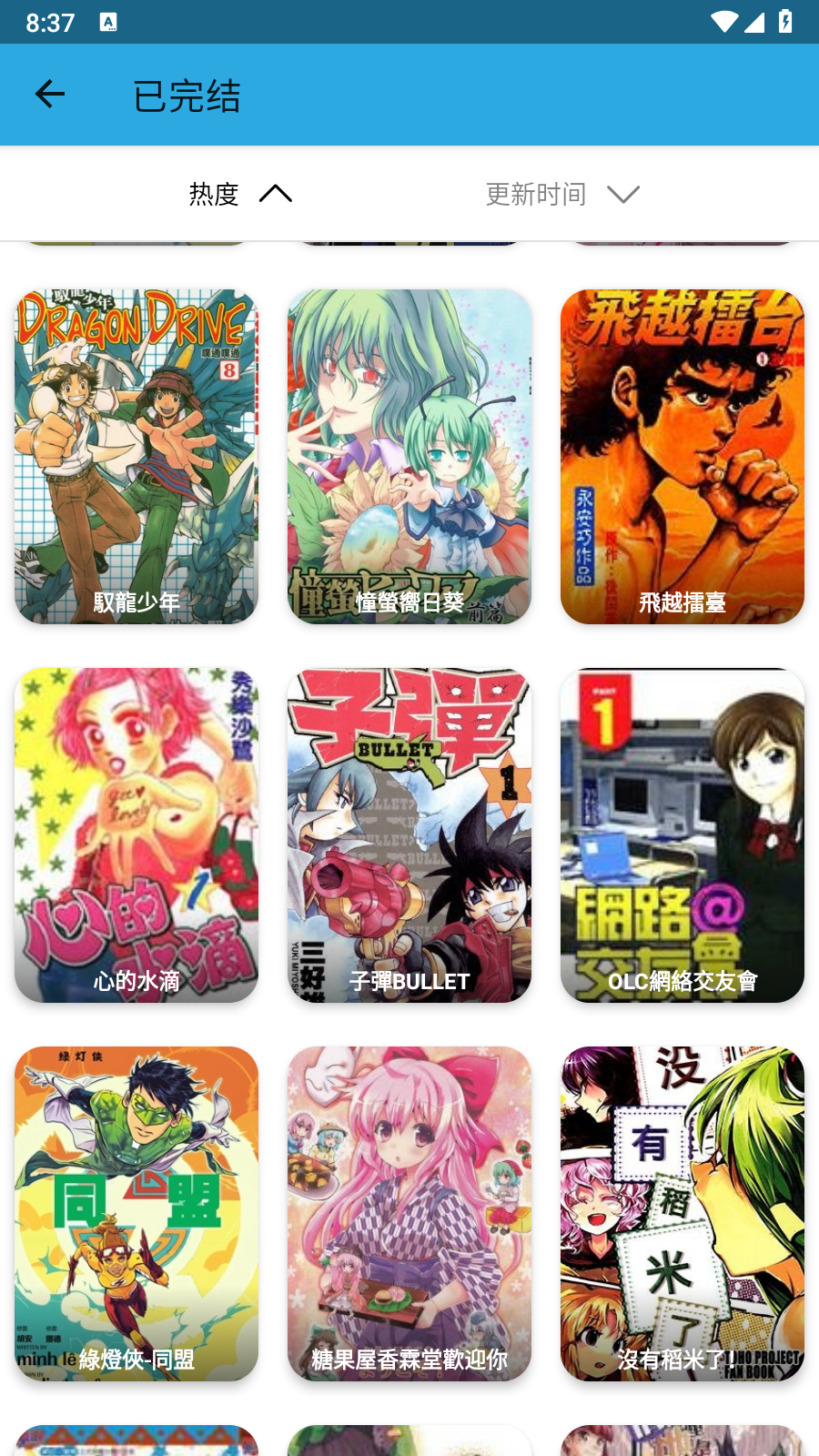
Task: Open the comic 沒有稻米了!
Action: click(x=682, y=1214)
